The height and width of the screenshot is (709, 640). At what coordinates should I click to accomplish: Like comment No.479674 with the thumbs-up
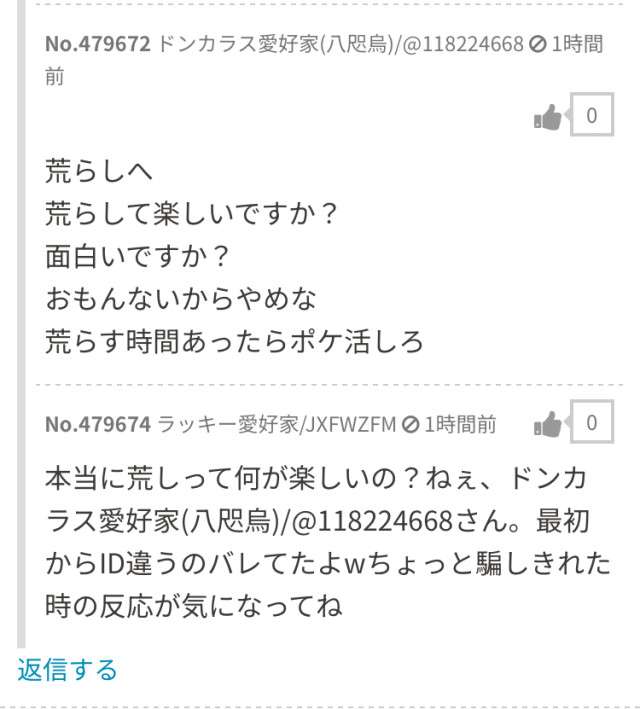[x=548, y=425]
